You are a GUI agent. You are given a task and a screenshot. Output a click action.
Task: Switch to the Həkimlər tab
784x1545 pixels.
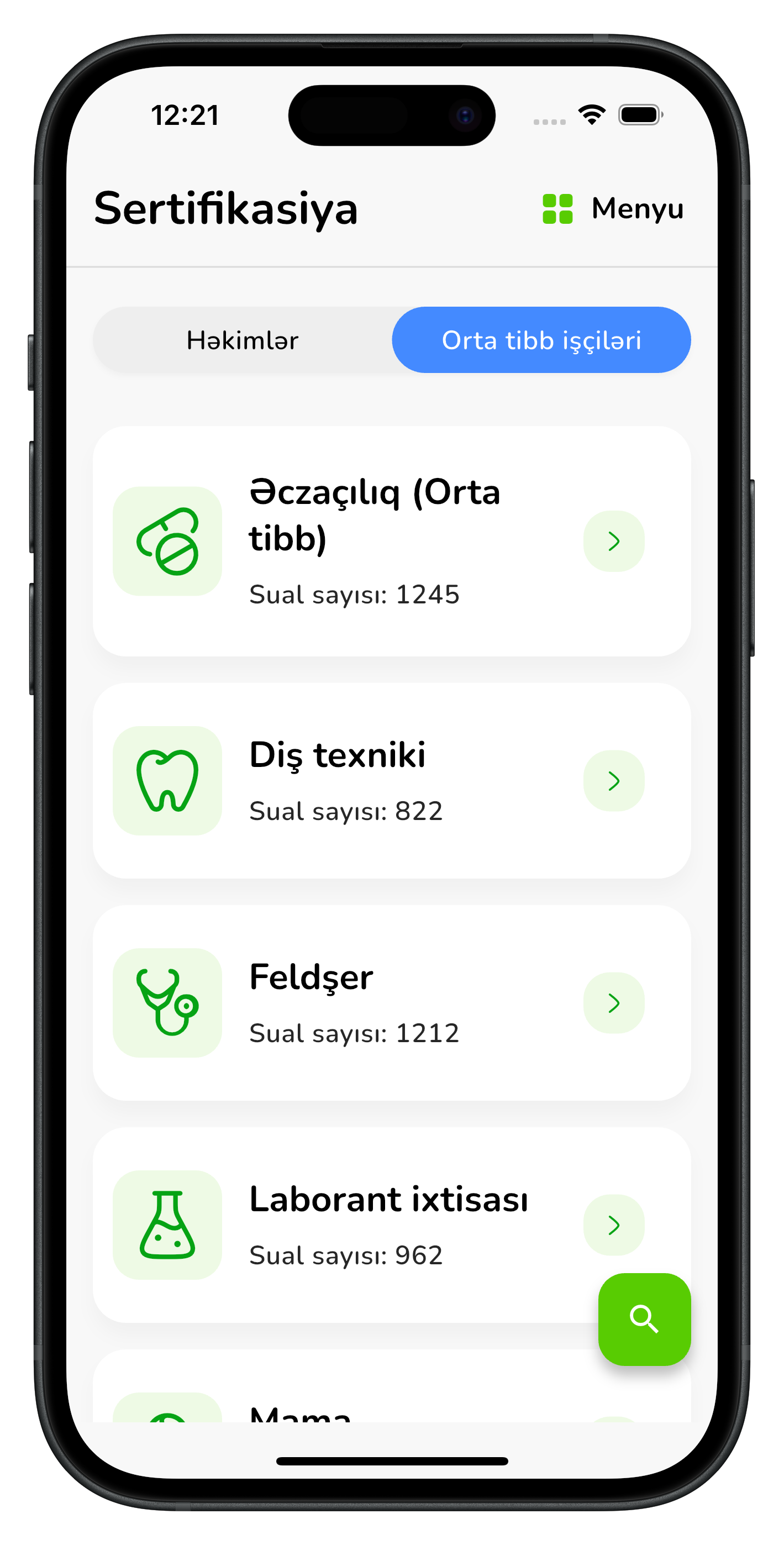pyautogui.click(x=243, y=340)
